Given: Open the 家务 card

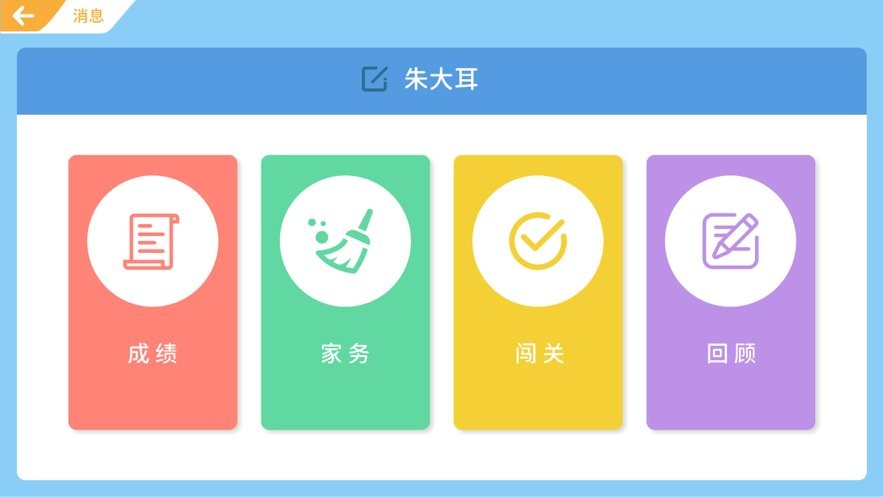Looking at the screenshot, I should 345,292.
